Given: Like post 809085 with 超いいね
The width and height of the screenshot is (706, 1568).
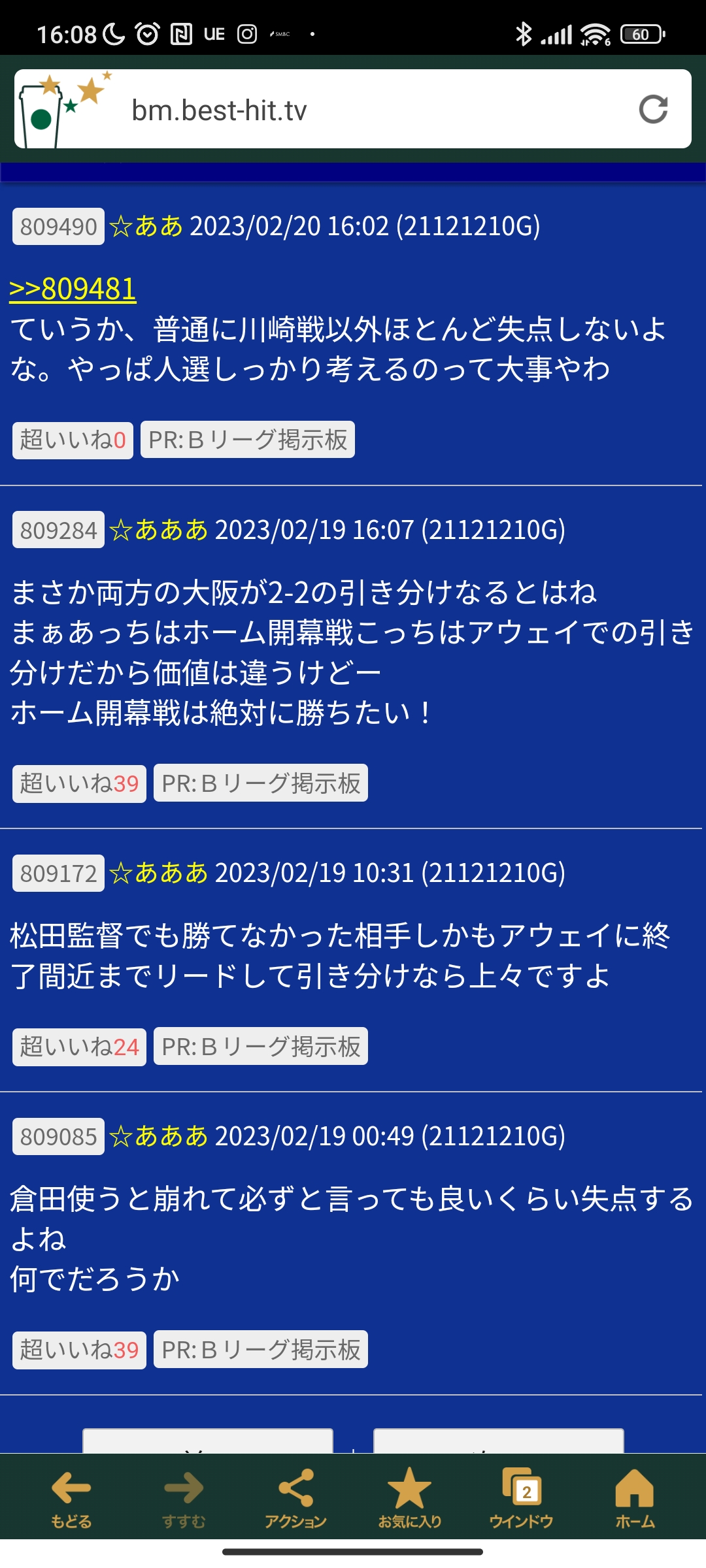Looking at the screenshot, I should [79, 1350].
